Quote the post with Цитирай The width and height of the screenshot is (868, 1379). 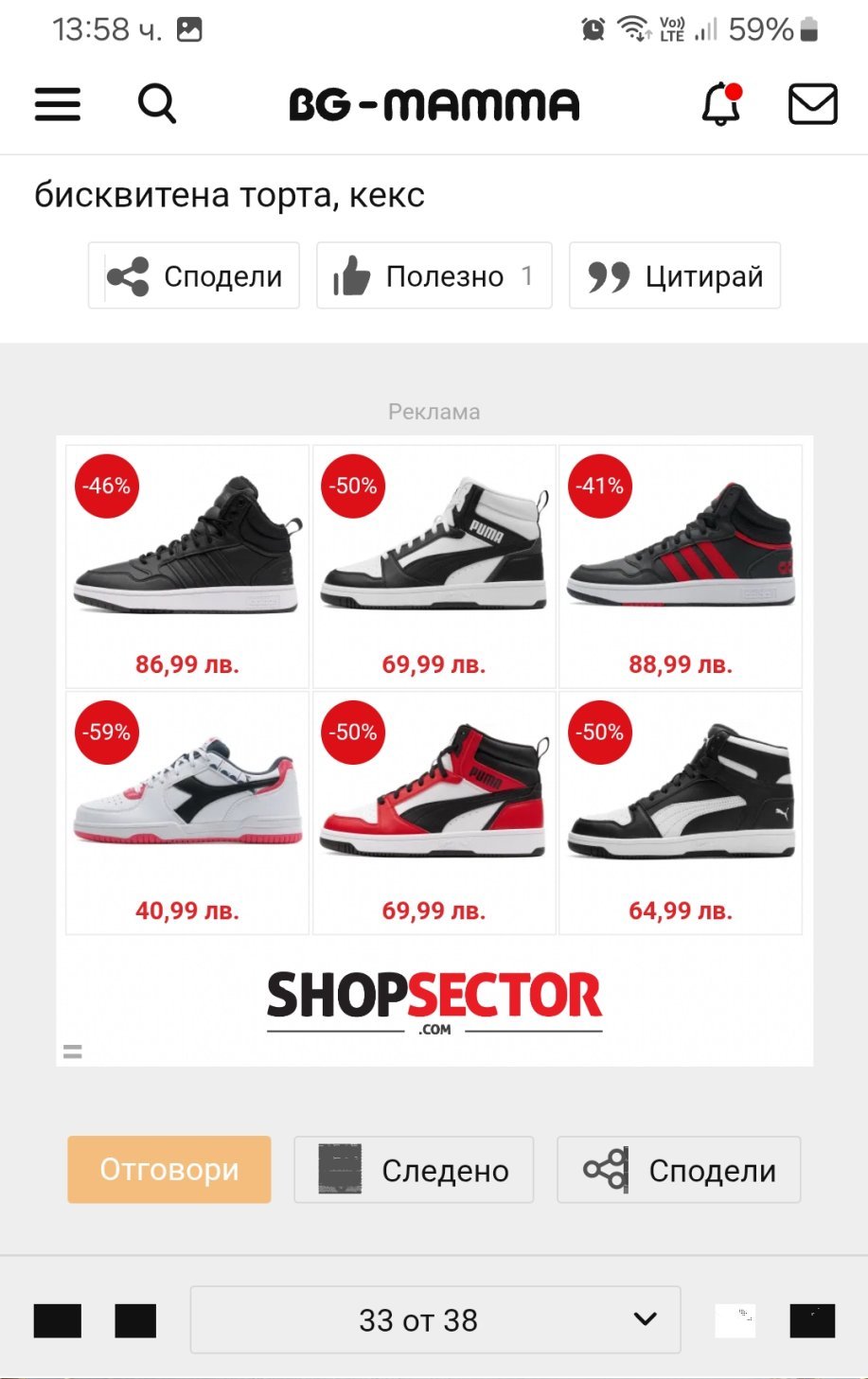(674, 275)
